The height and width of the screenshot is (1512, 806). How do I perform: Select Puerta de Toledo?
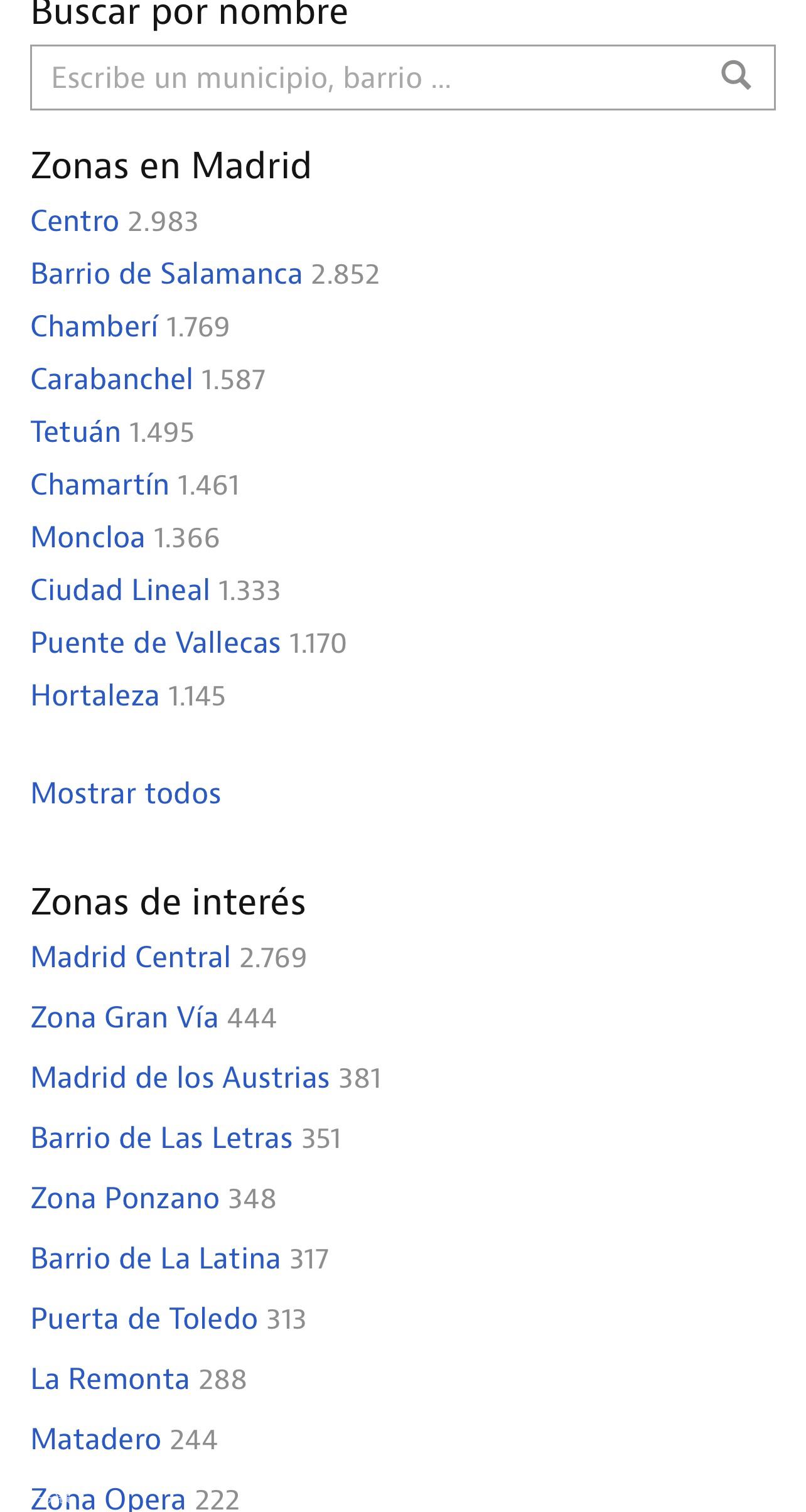pyautogui.click(x=144, y=1319)
